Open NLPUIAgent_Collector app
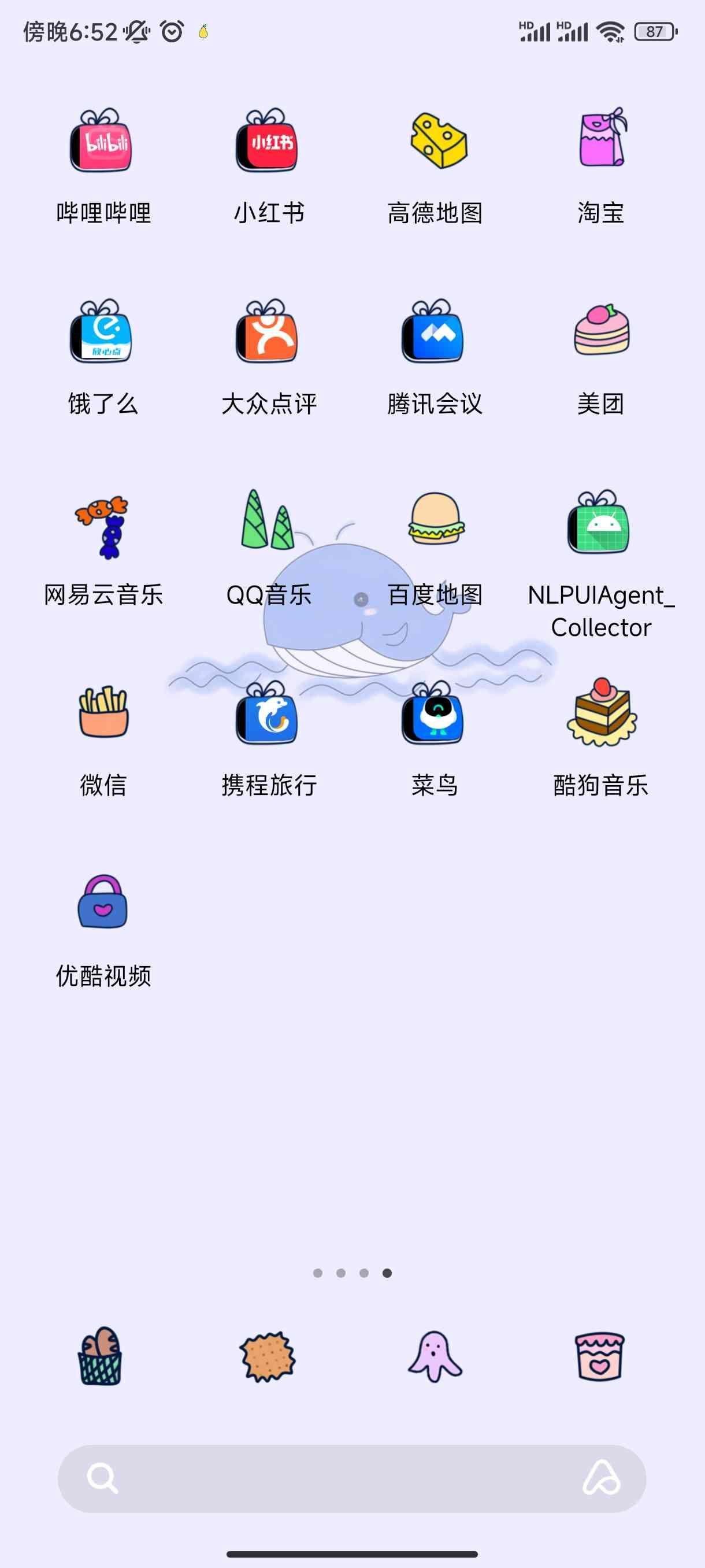The width and height of the screenshot is (705, 1568). tap(600, 523)
